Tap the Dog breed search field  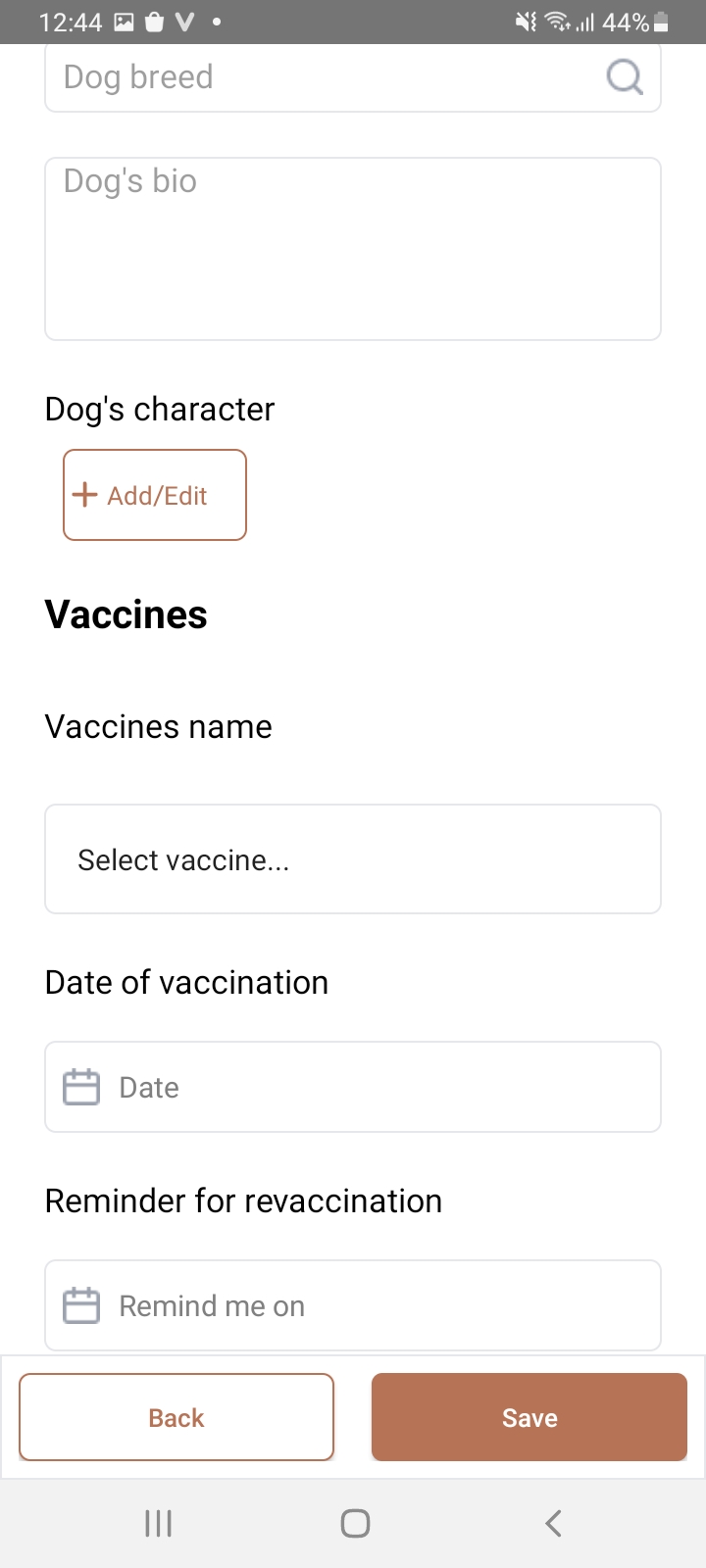tap(353, 77)
